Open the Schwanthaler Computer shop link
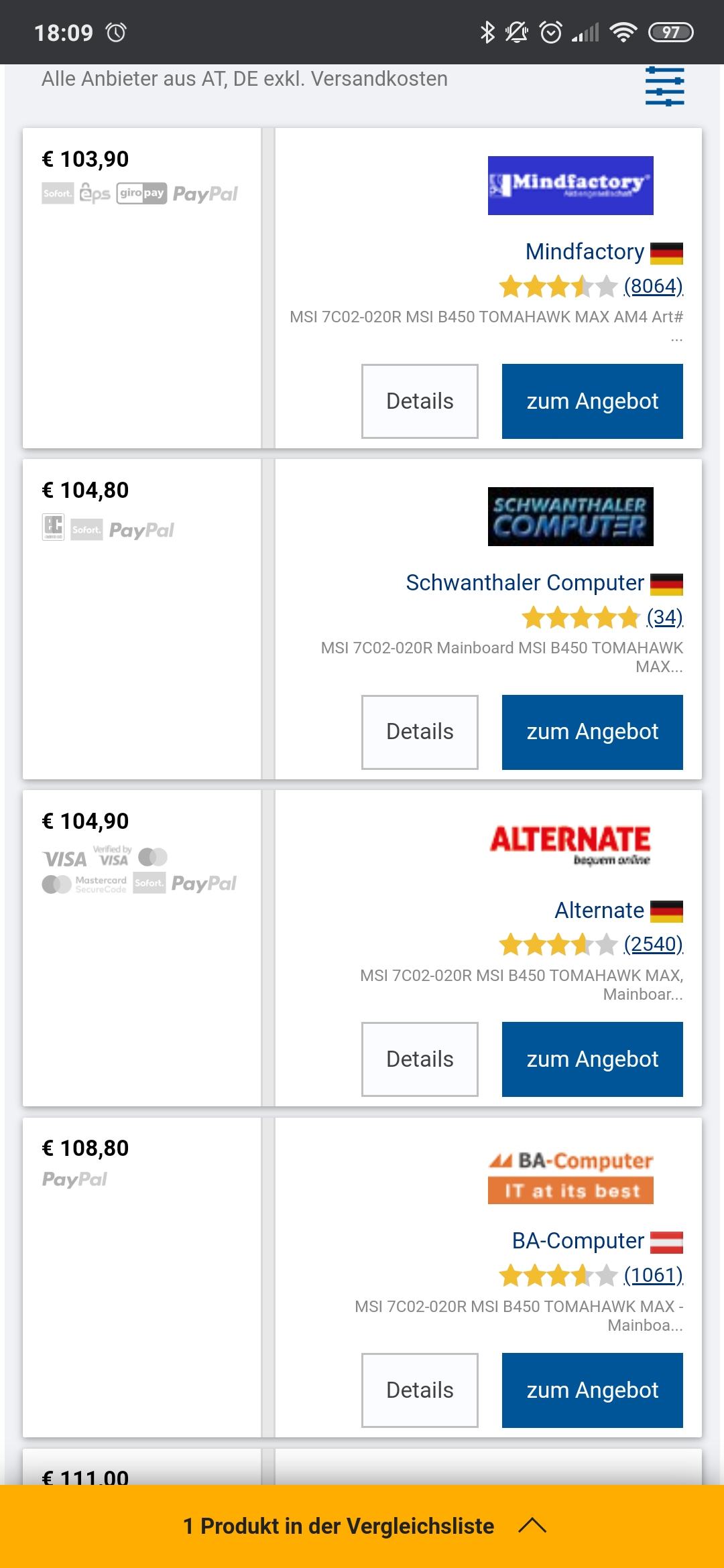The height and width of the screenshot is (1568, 724). pyautogui.click(x=525, y=582)
